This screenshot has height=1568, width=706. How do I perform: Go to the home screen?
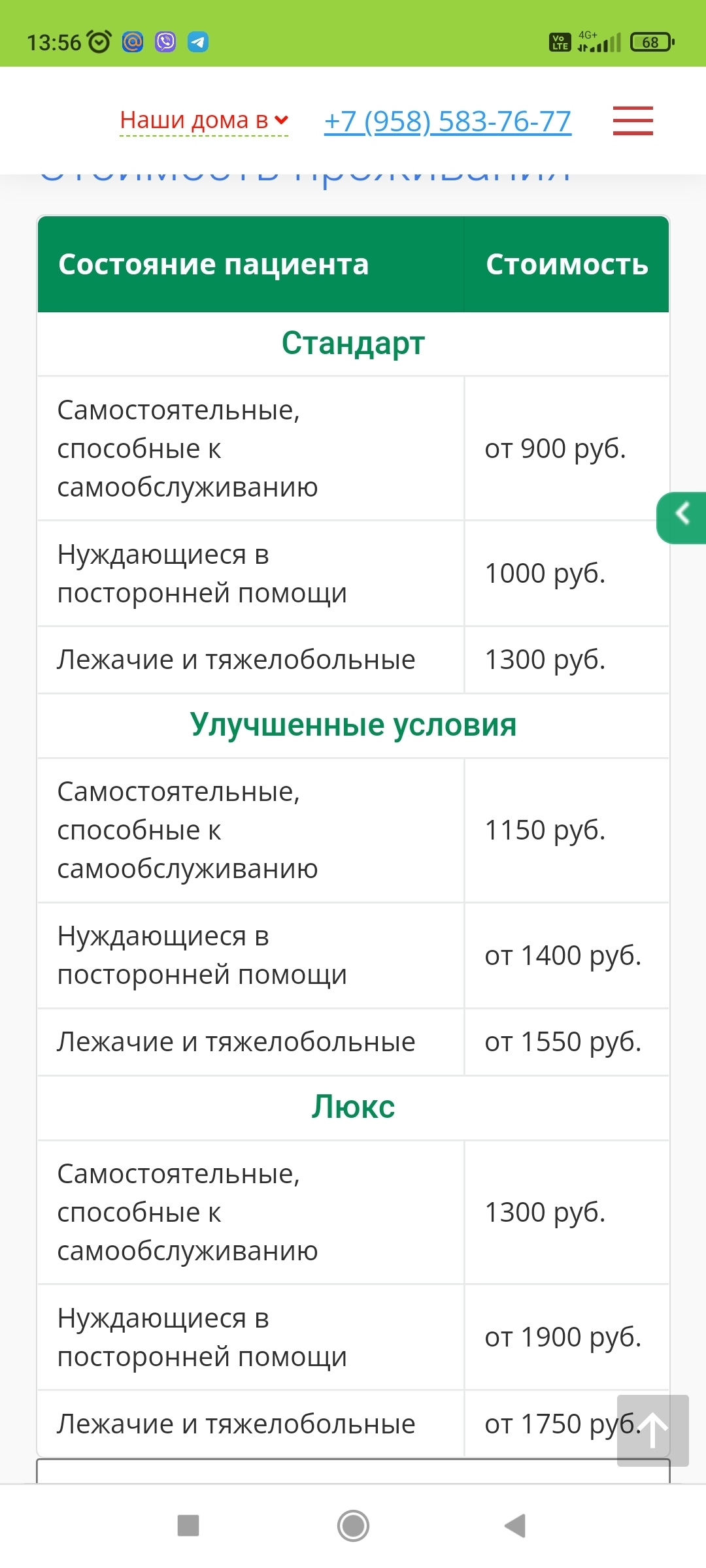353,1526
